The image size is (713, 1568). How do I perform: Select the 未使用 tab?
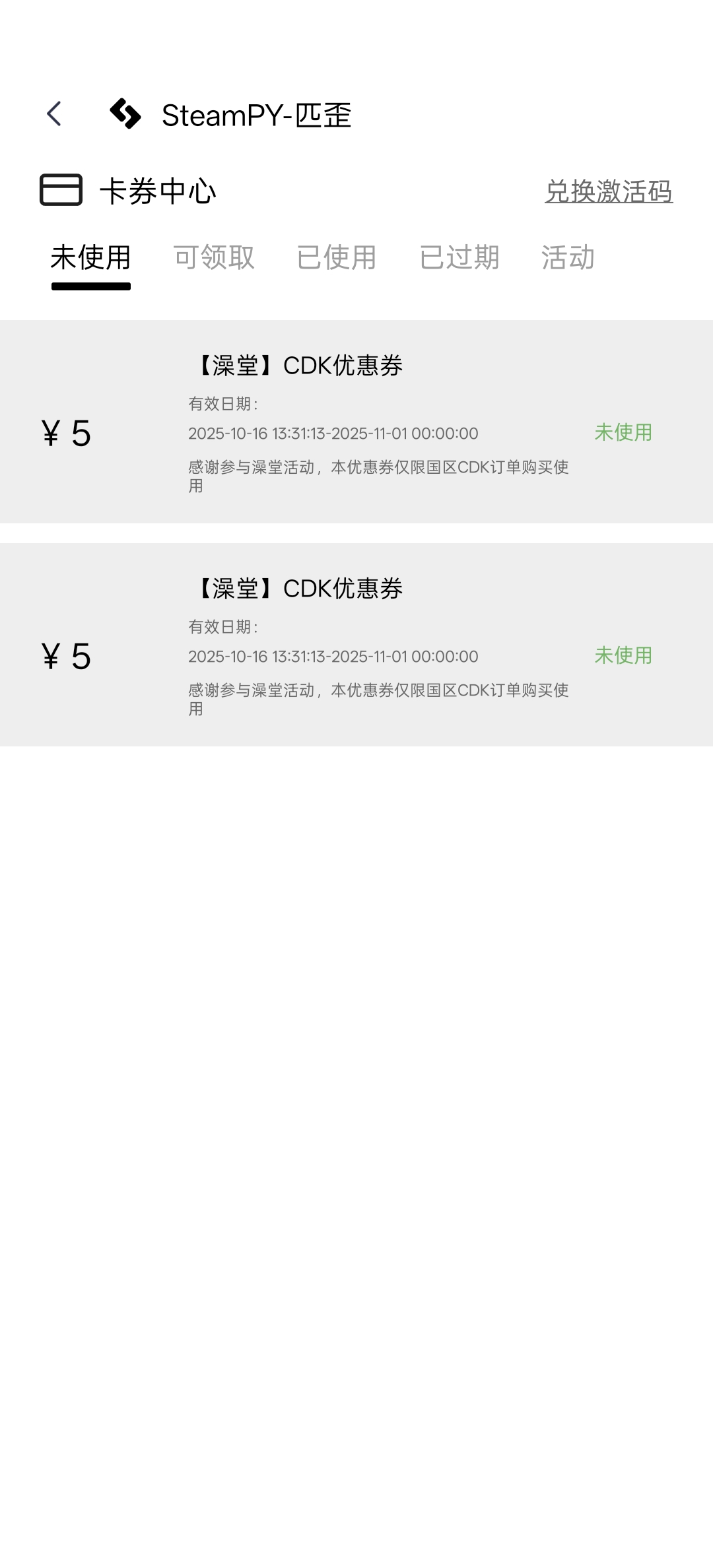point(91,257)
